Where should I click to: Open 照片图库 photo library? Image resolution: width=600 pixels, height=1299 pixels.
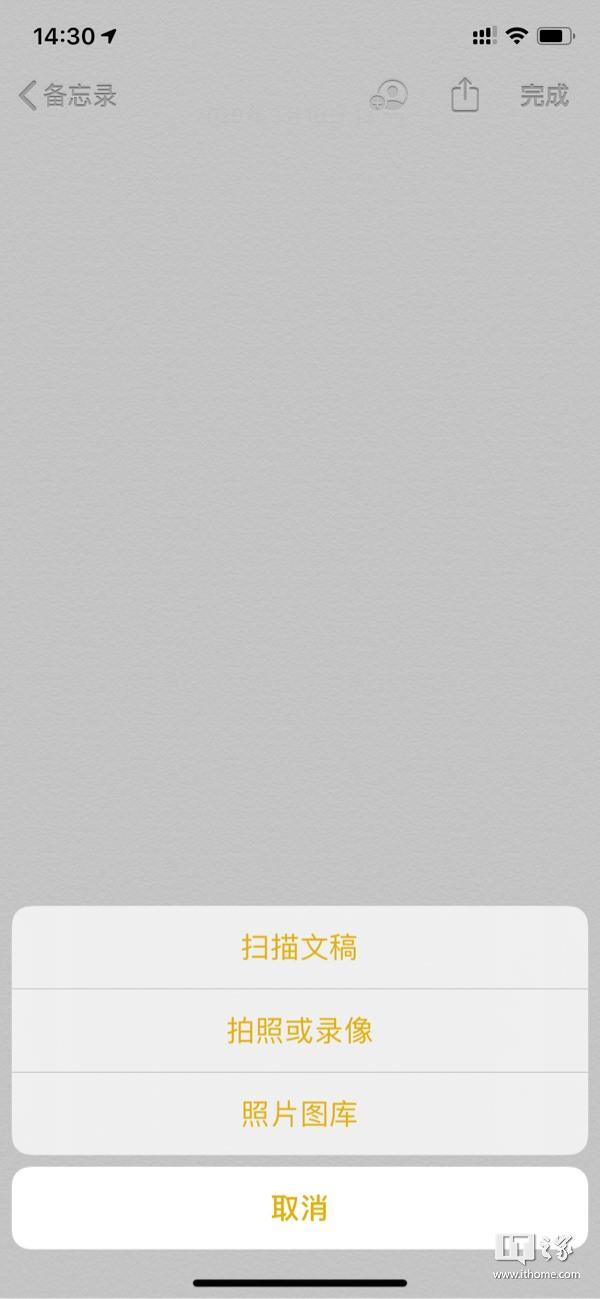tap(299, 1113)
